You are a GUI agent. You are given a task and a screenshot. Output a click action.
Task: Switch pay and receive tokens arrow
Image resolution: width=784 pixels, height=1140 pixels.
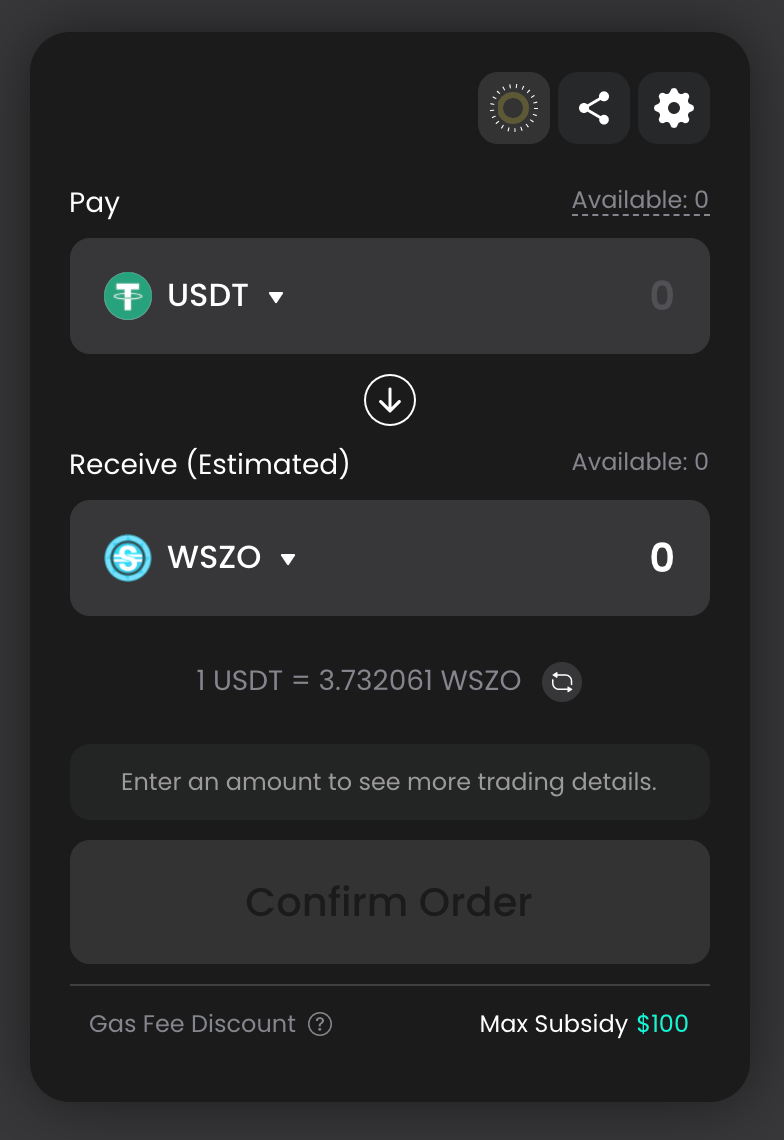[390, 400]
